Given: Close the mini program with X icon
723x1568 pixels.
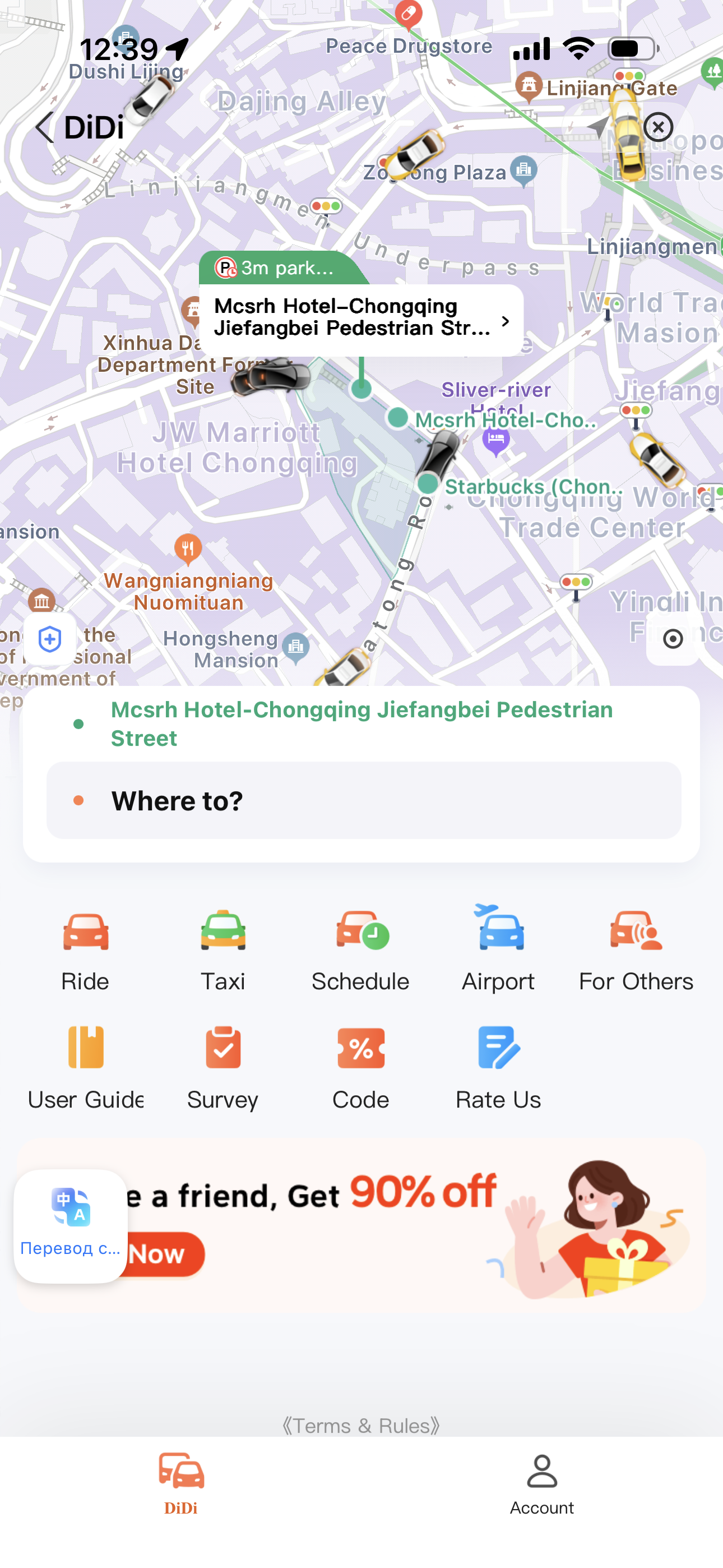Looking at the screenshot, I should pos(657,127).
